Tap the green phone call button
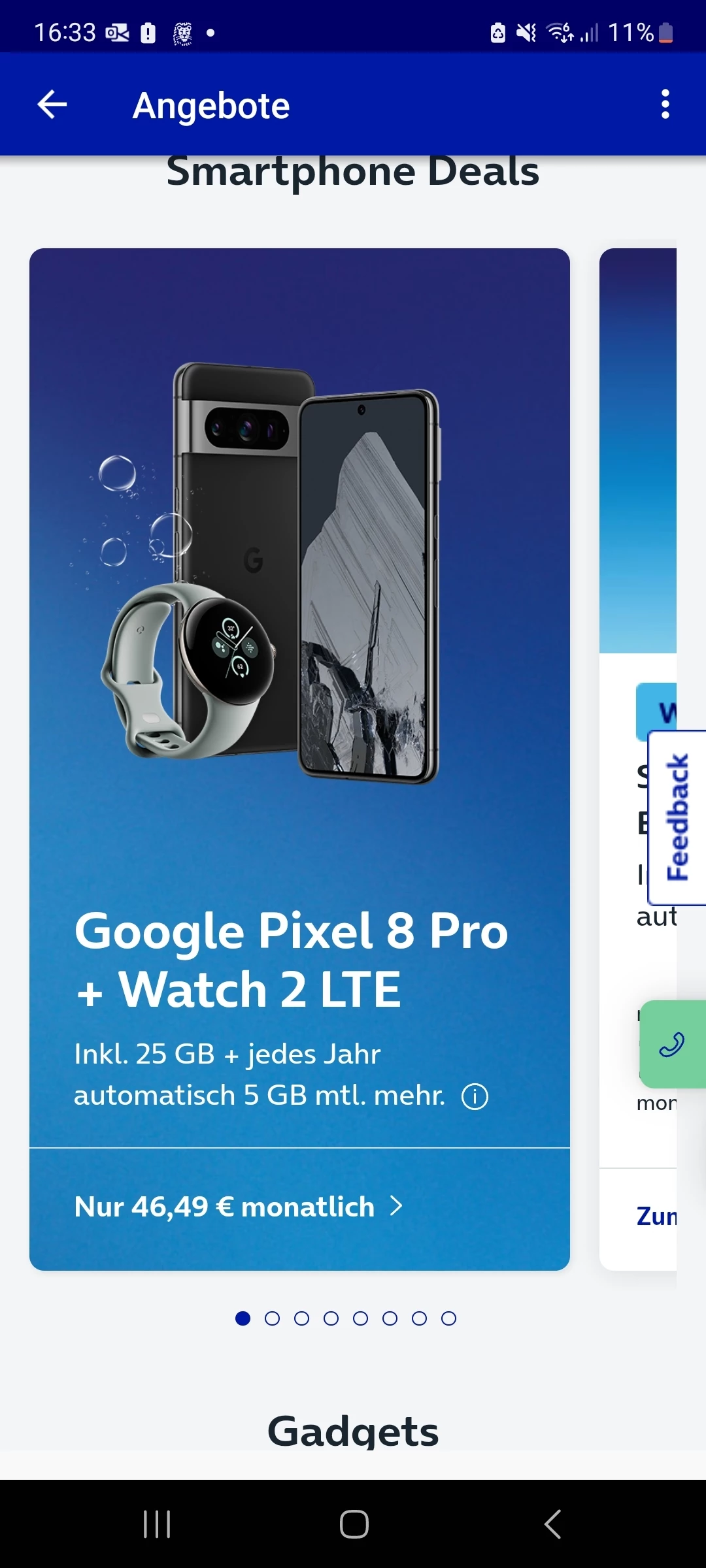706x1568 pixels. click(x=672, y=1044)
